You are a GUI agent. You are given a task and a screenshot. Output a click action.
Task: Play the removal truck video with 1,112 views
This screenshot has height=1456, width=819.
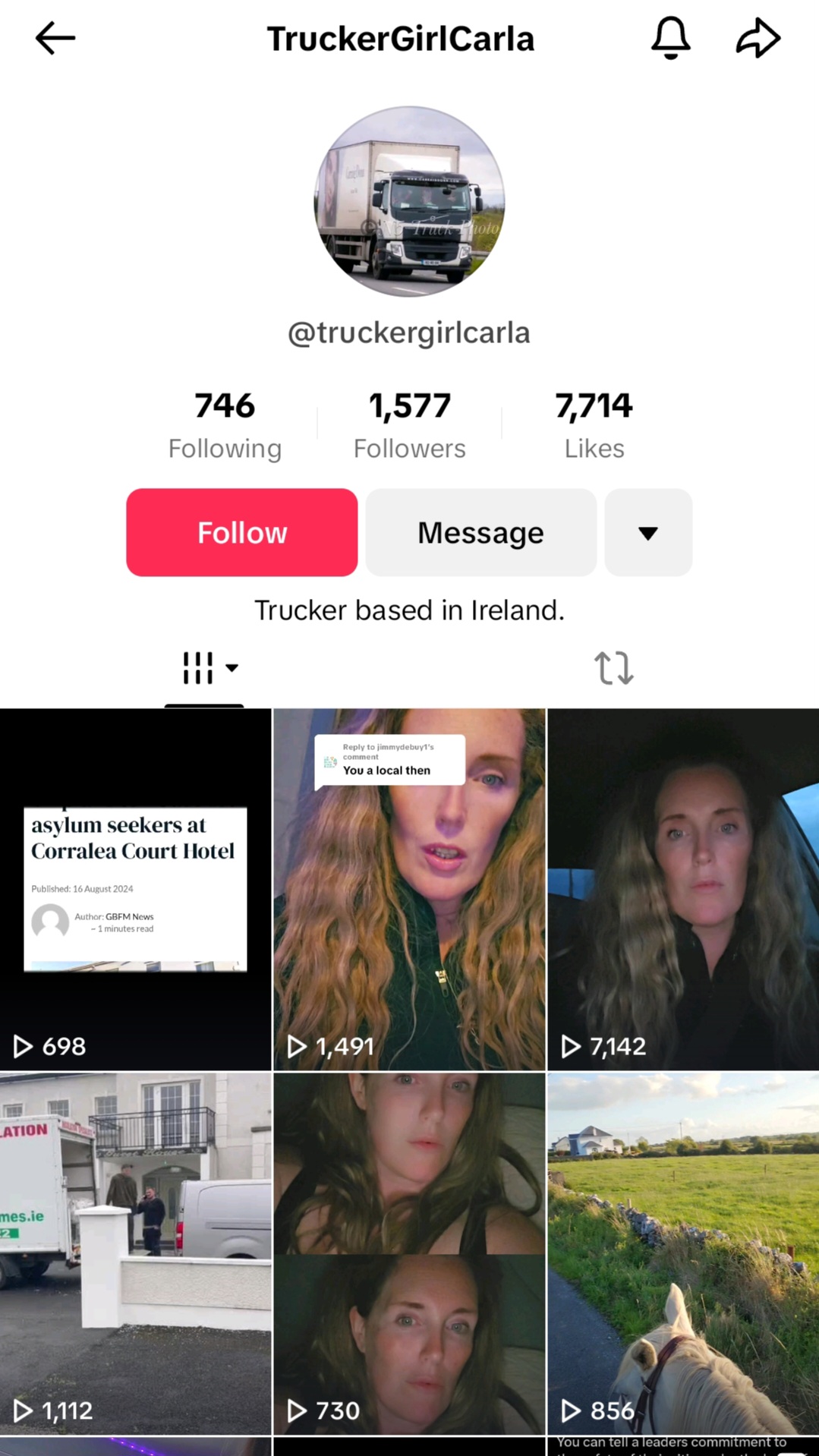tap(135, 1253)
